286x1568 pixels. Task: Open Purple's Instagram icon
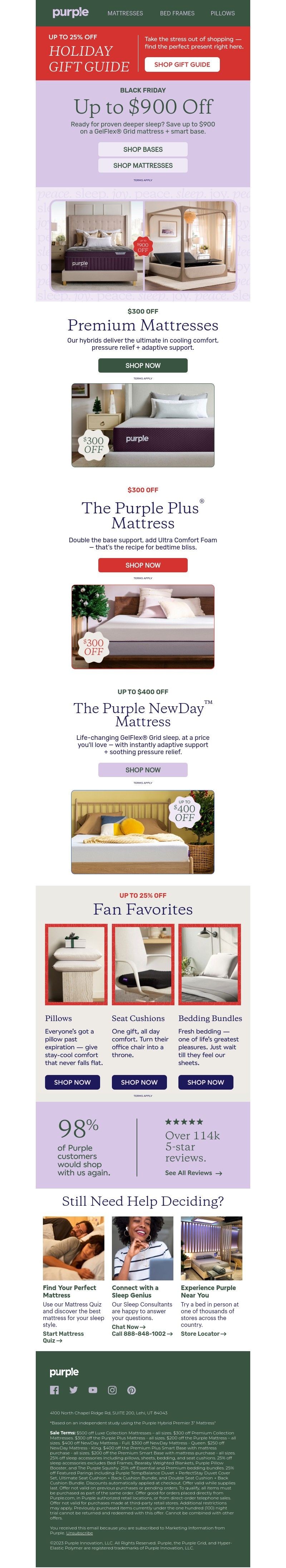pyautogui.click(x=112, y=1390)
